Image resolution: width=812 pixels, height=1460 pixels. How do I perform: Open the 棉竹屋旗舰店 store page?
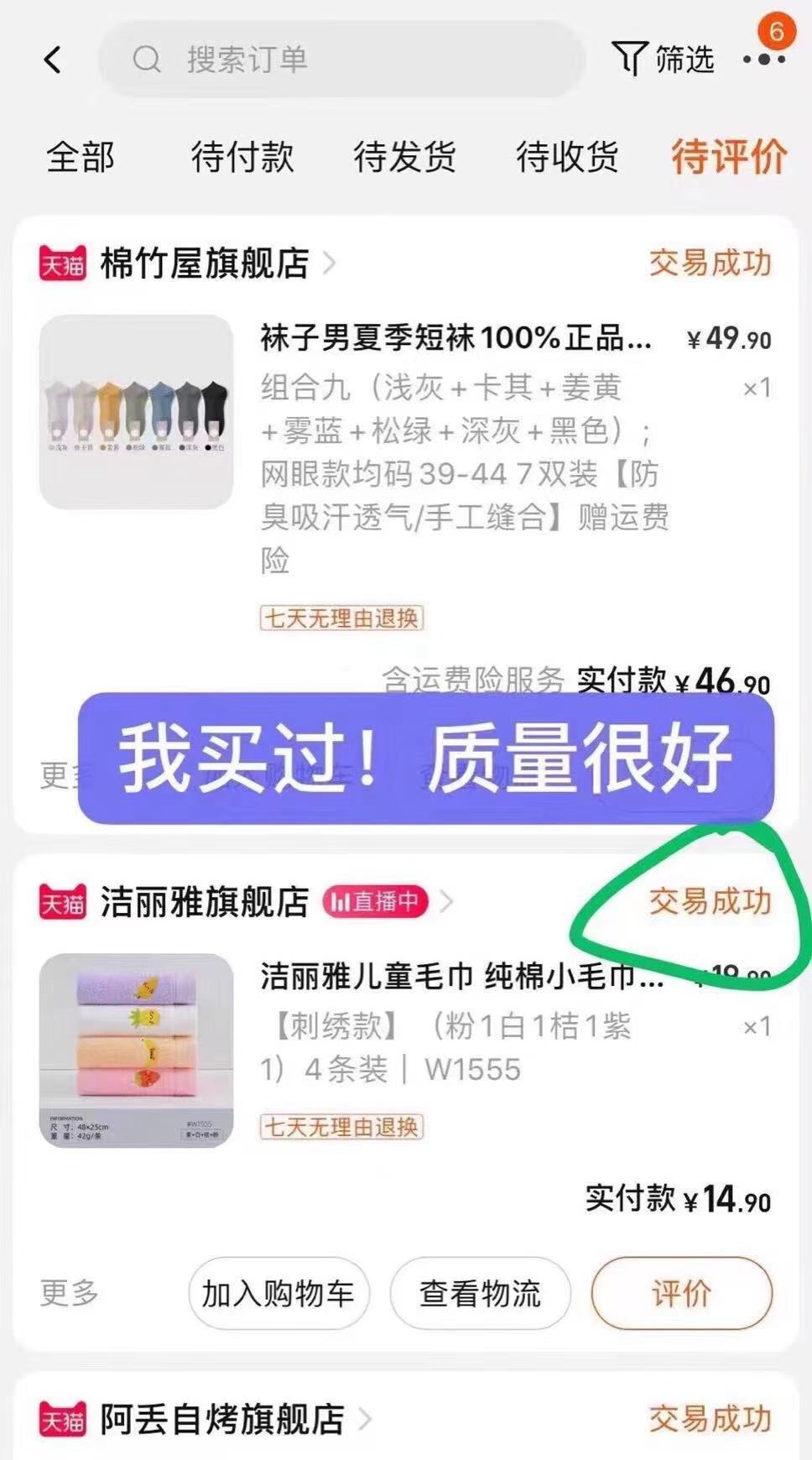pyautogui.click(x=204, y=263)
